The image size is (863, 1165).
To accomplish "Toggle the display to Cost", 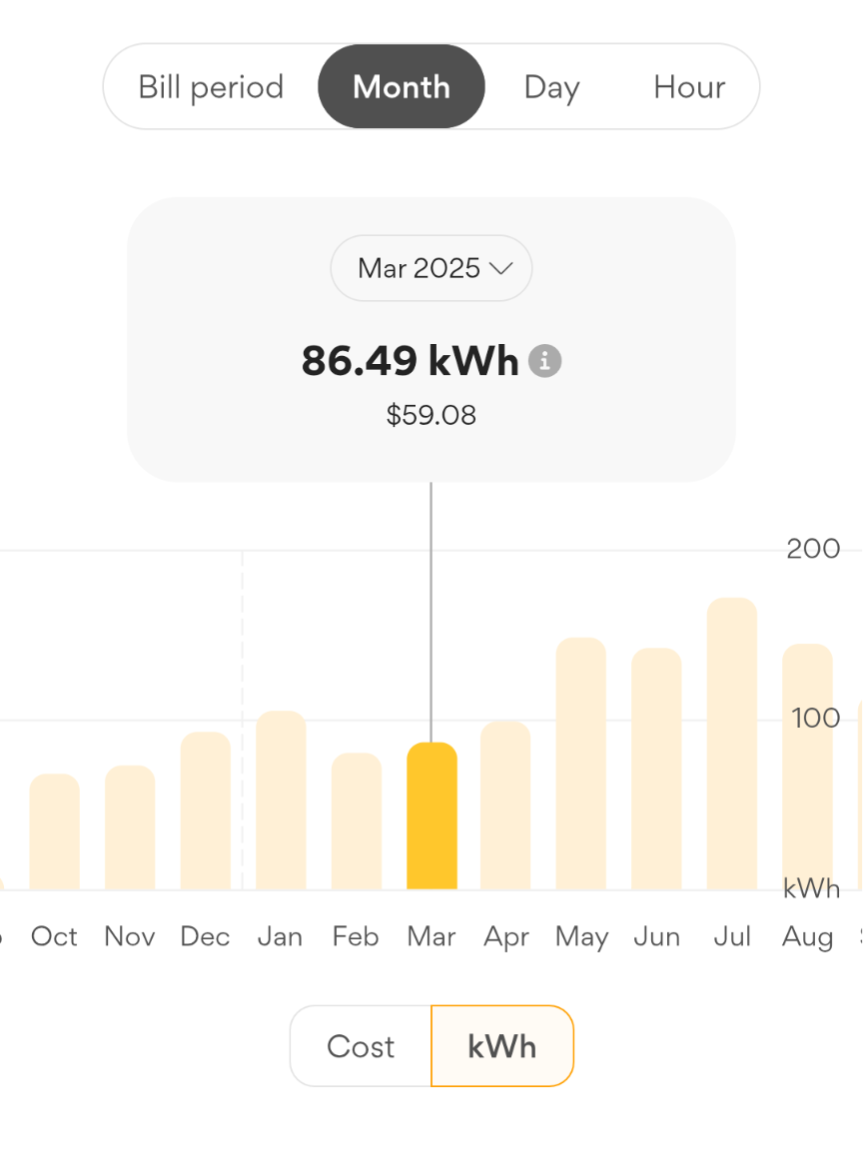I will (x=360, y=1045).
